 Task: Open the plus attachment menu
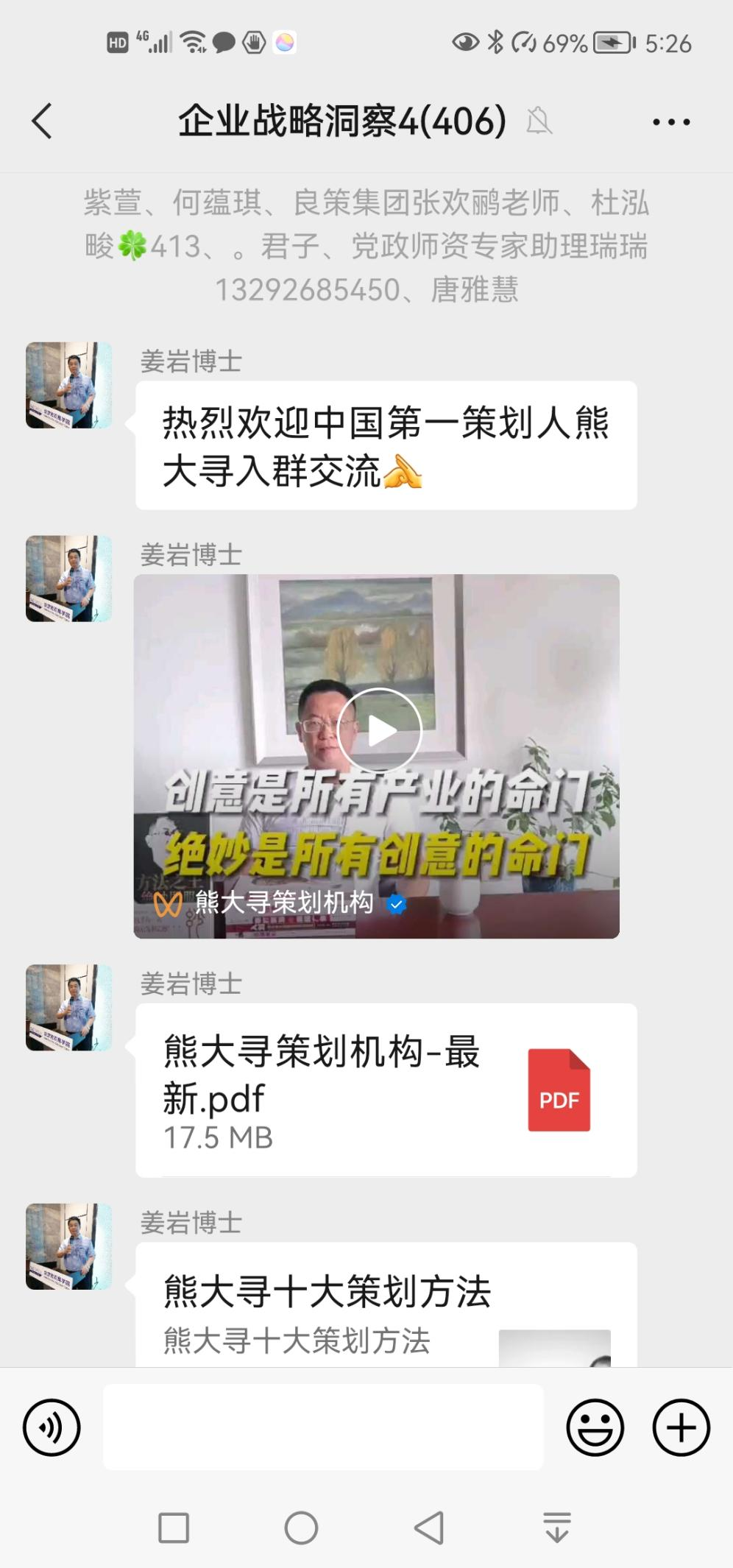click(x=681, y=1427)
